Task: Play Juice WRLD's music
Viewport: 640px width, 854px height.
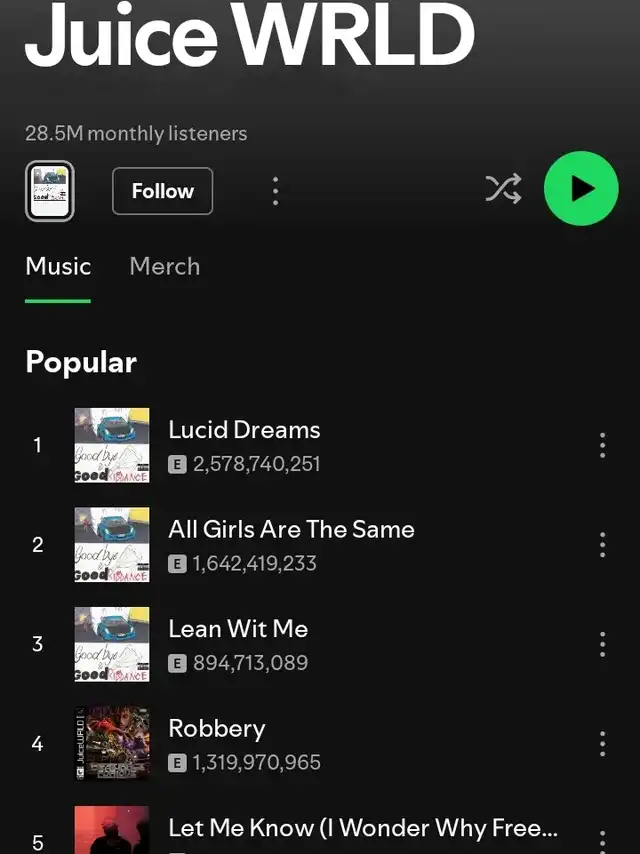Action: [x=581, y=189]
